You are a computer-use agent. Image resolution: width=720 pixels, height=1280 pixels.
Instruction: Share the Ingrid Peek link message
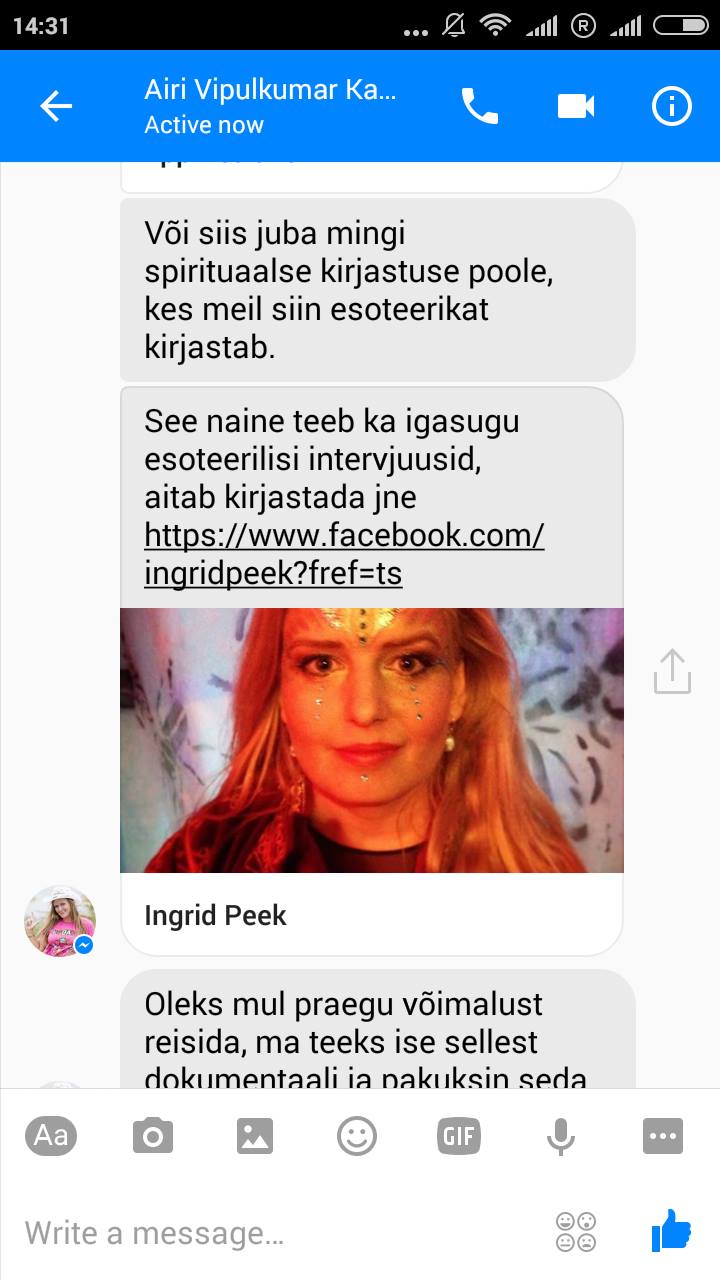click(x=672, y=671)
